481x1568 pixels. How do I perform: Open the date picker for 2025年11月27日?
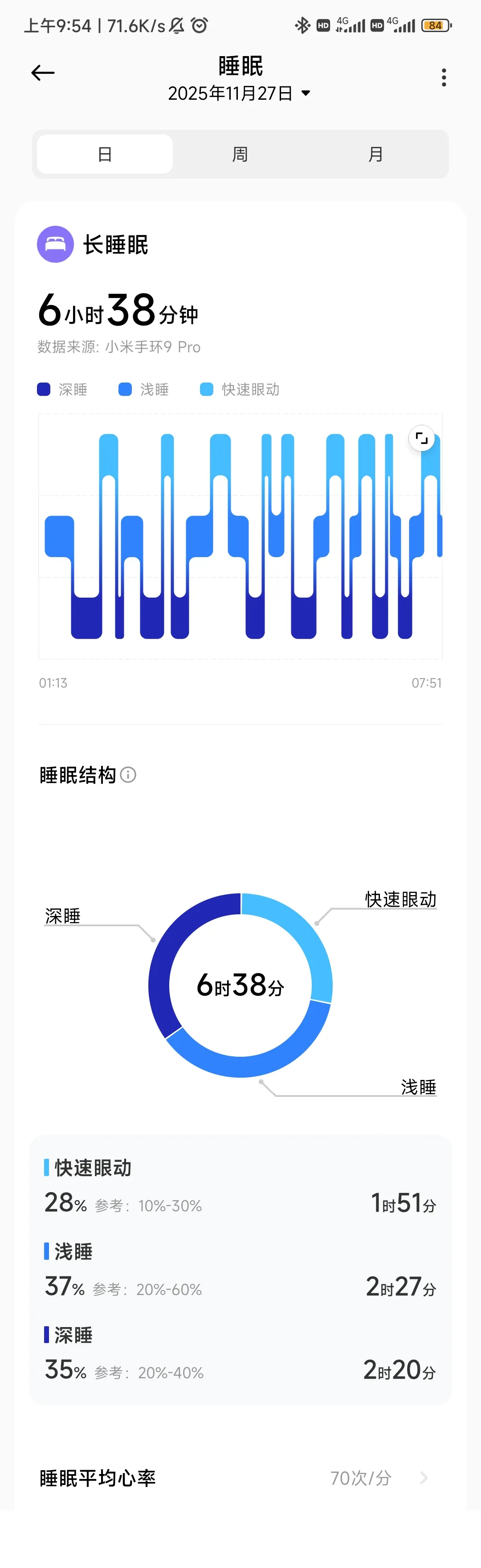tap(239, 93)
